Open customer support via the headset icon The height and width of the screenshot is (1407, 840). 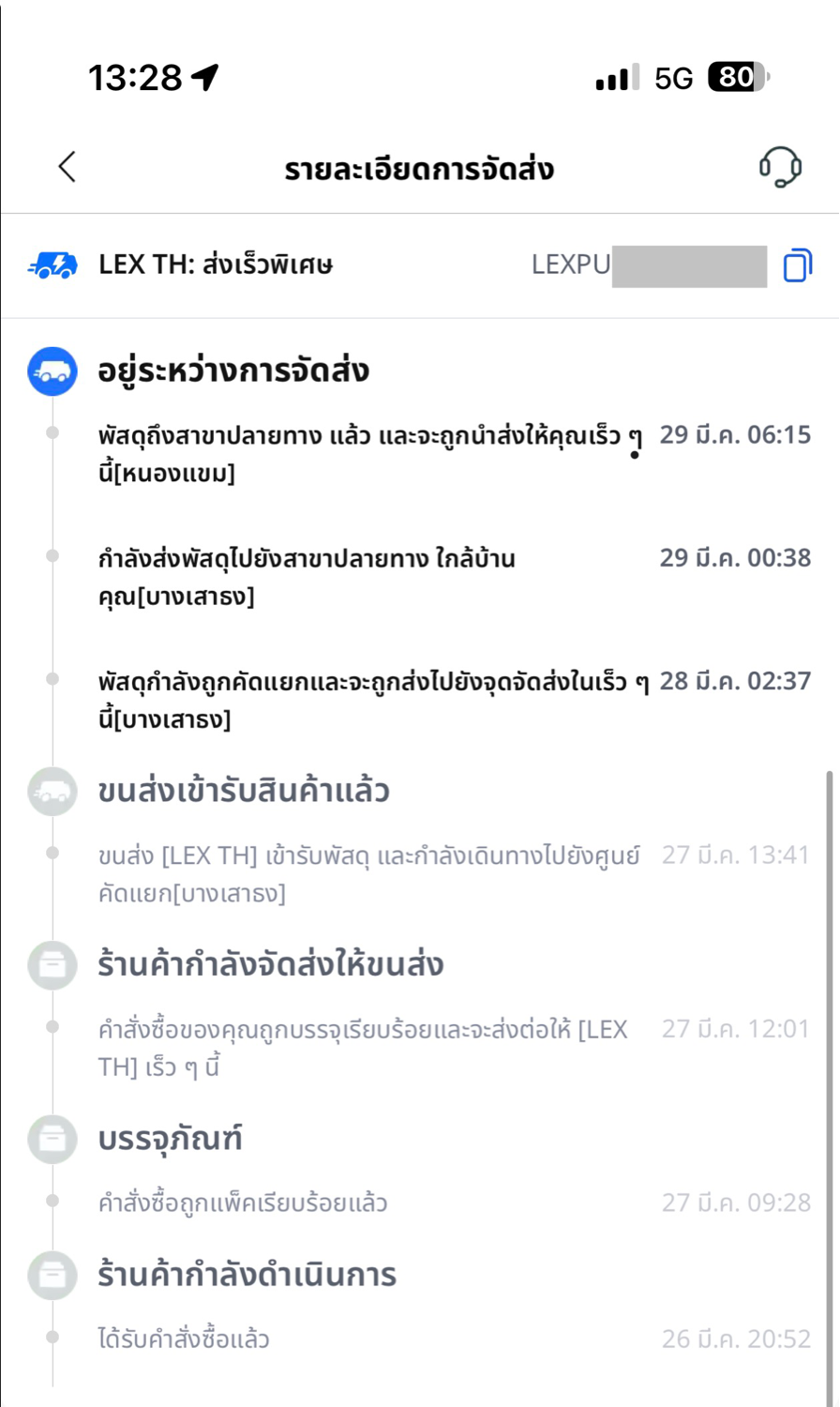click(779, 168)
